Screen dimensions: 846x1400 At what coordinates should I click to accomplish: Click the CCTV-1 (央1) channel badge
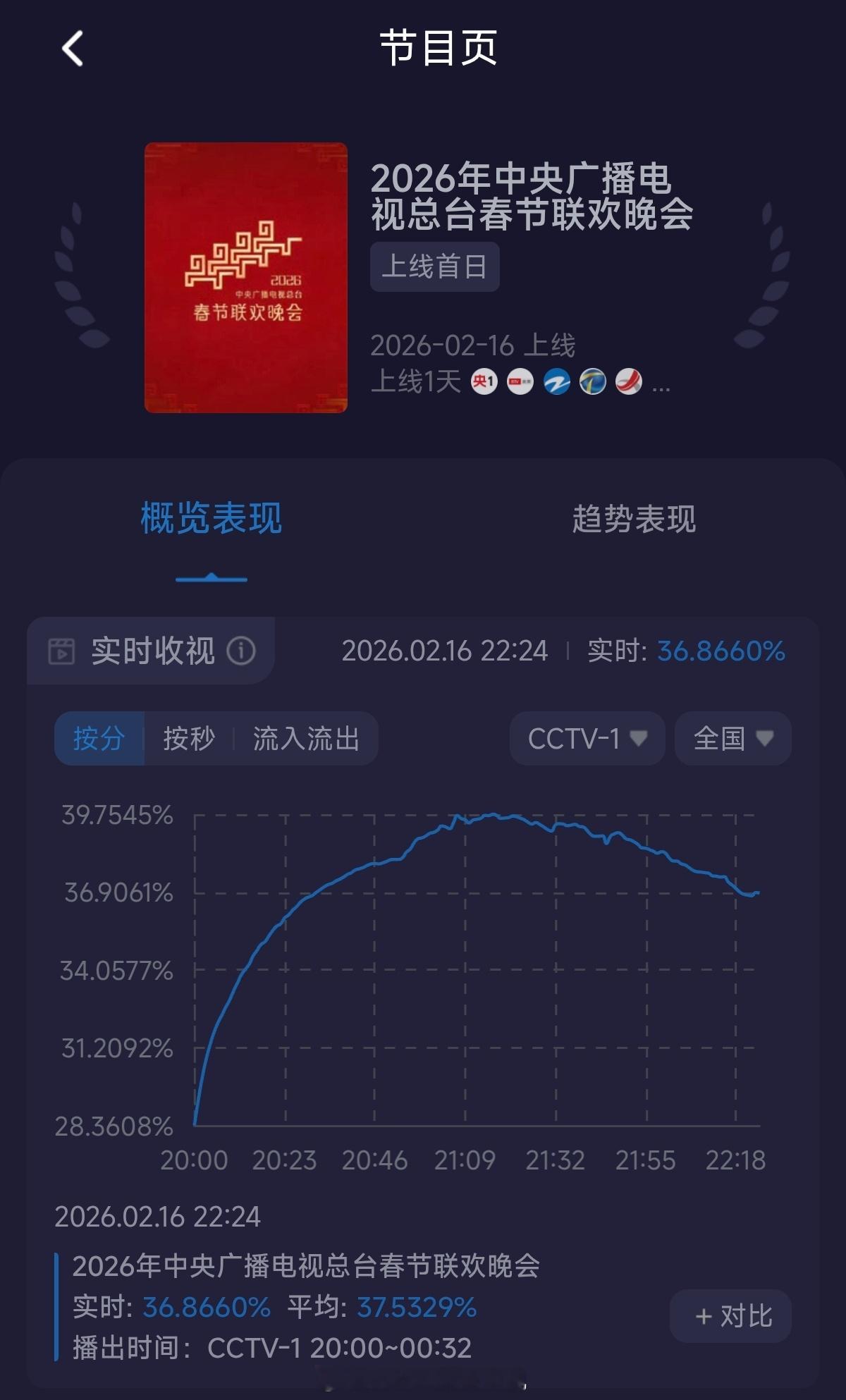(x=484, y=381)
